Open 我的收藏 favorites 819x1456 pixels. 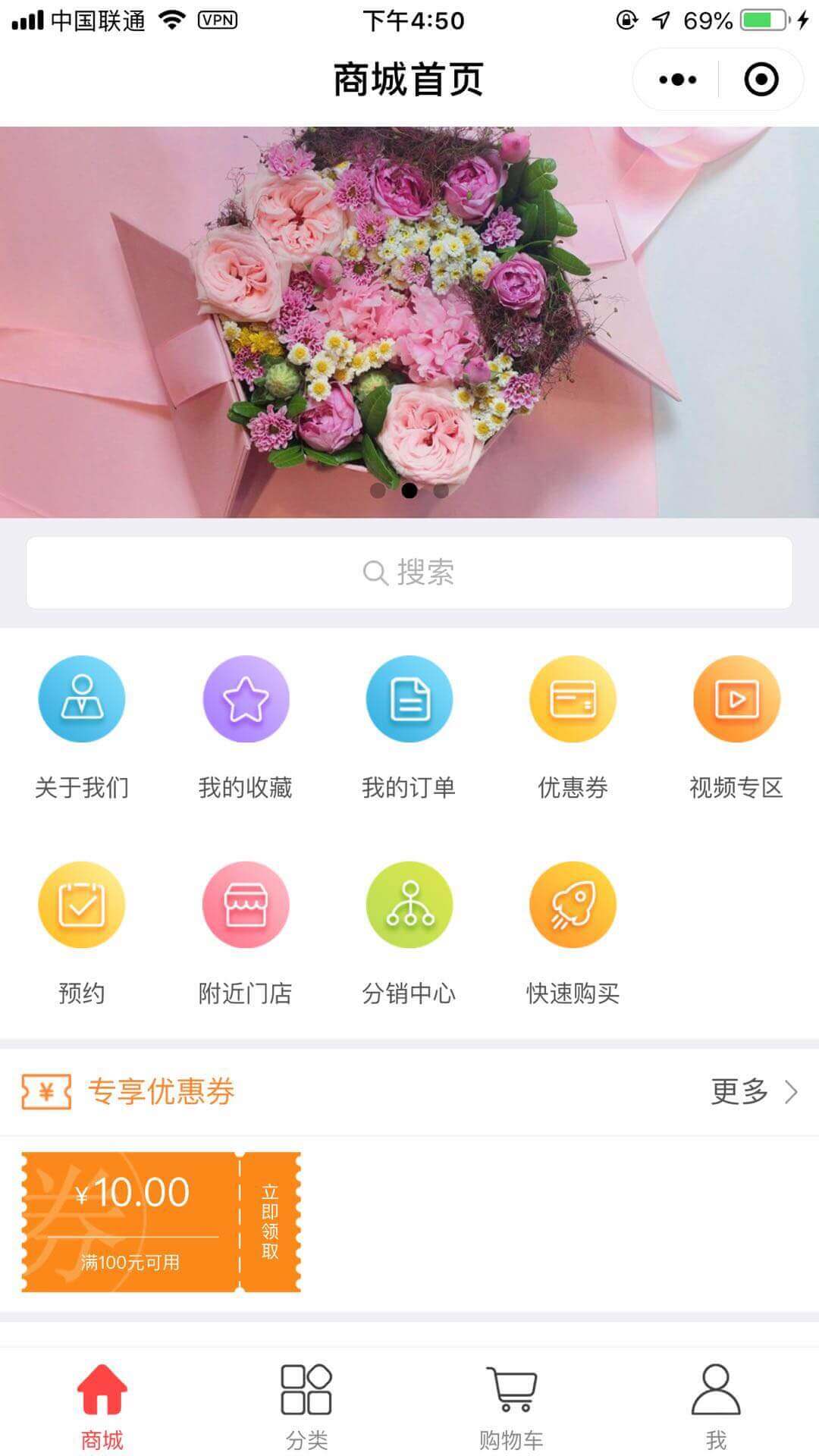[246, 724]
